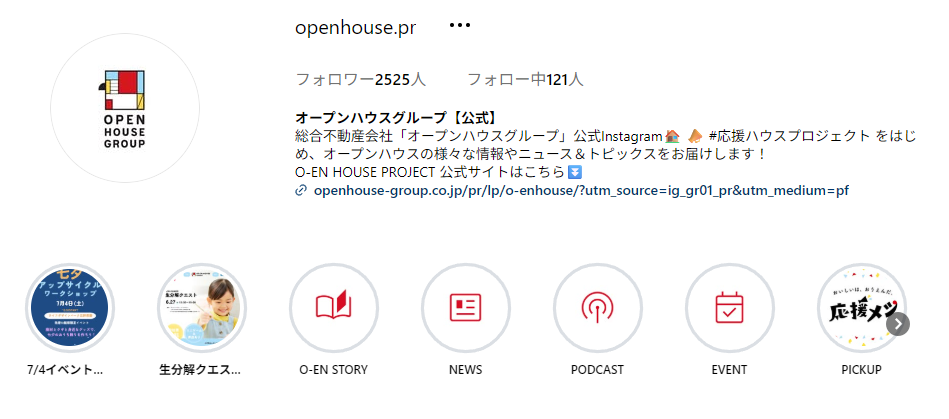Show more highlights with the right arrow
Screen dimensions: 949x419
(898, 324)
